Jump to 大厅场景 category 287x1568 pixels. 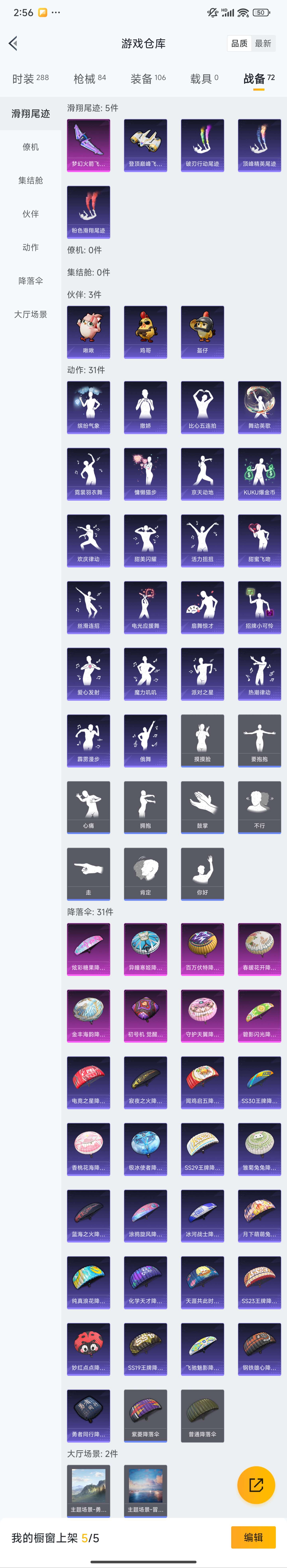click(30, 314)
